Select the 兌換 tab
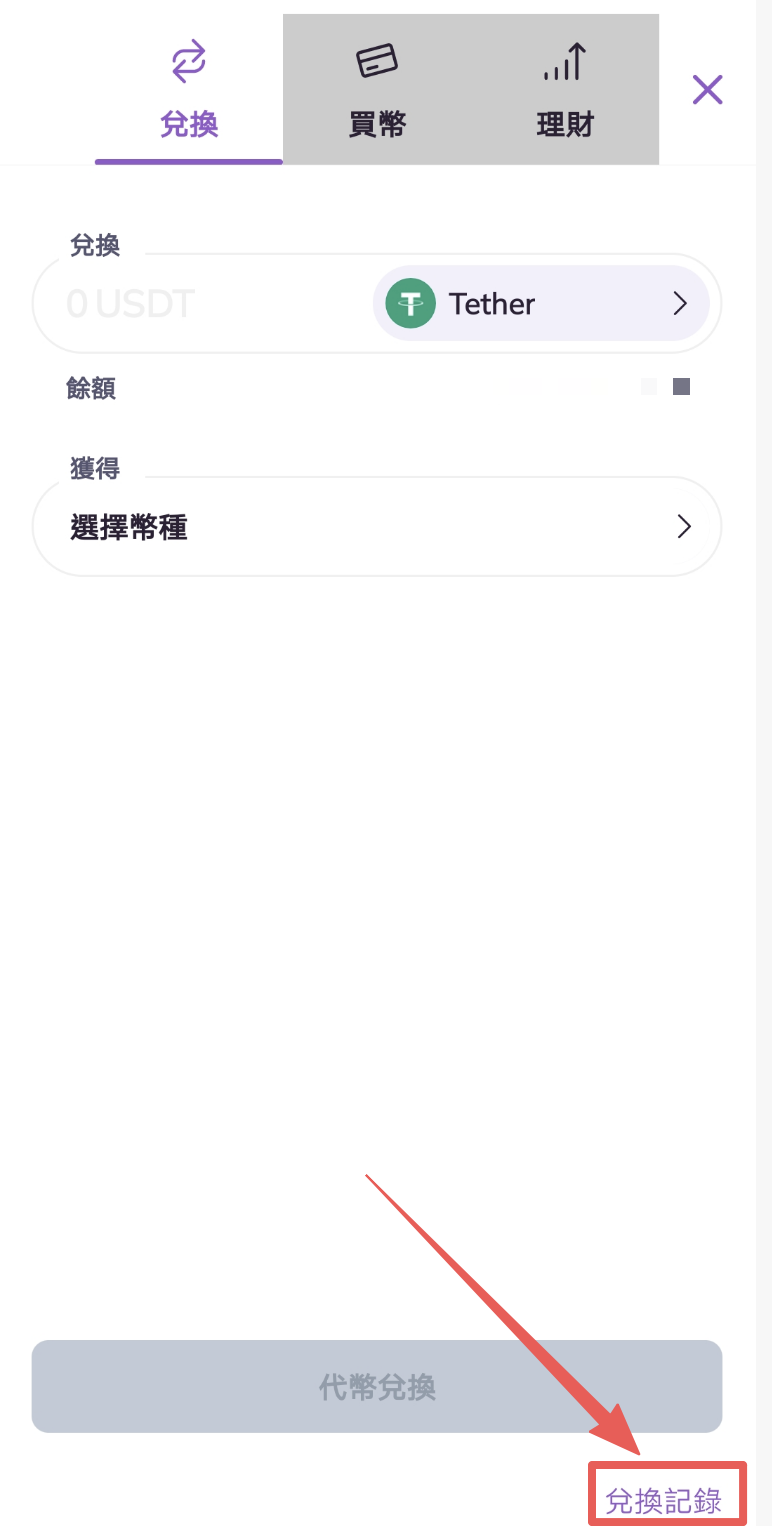This screenshot has height=1526, width=772. (189, 90)
